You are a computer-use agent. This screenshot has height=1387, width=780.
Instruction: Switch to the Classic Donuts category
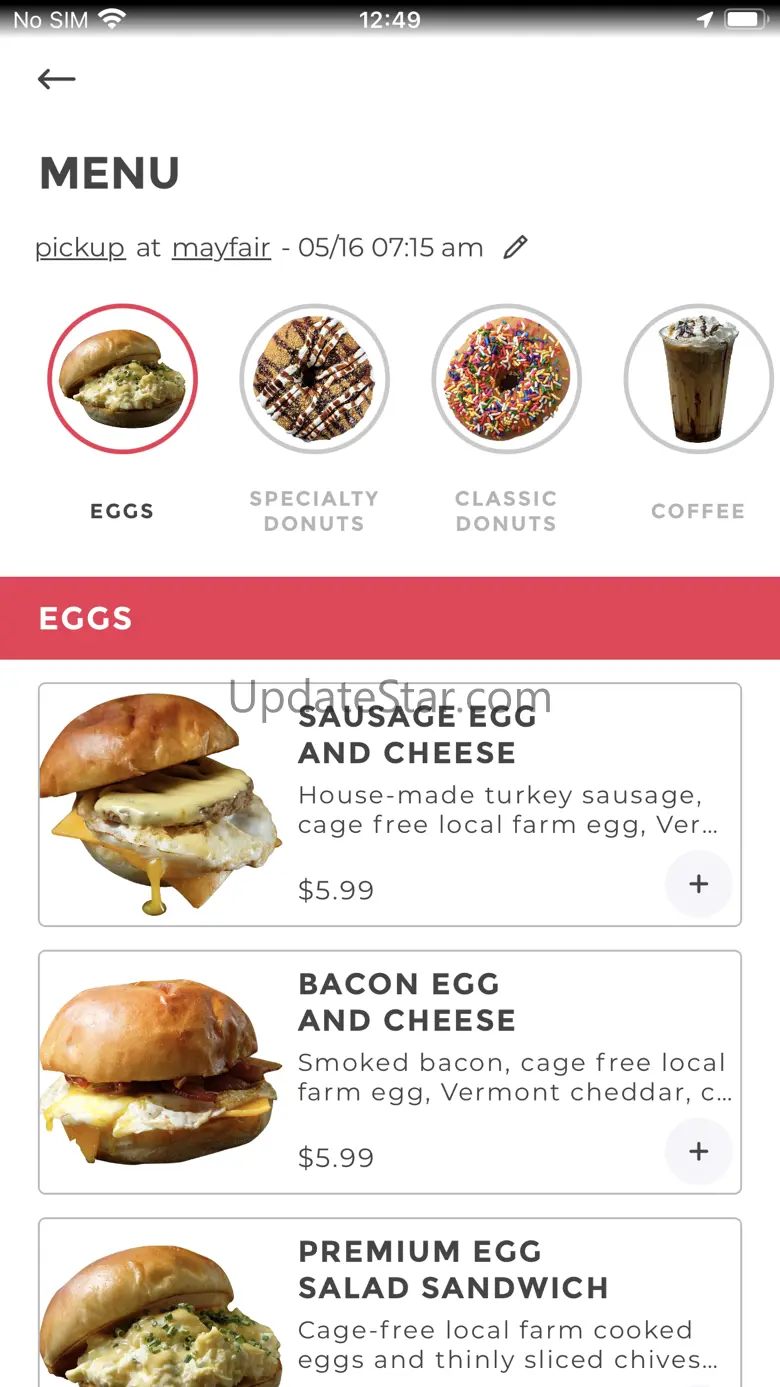click(506, 380)
